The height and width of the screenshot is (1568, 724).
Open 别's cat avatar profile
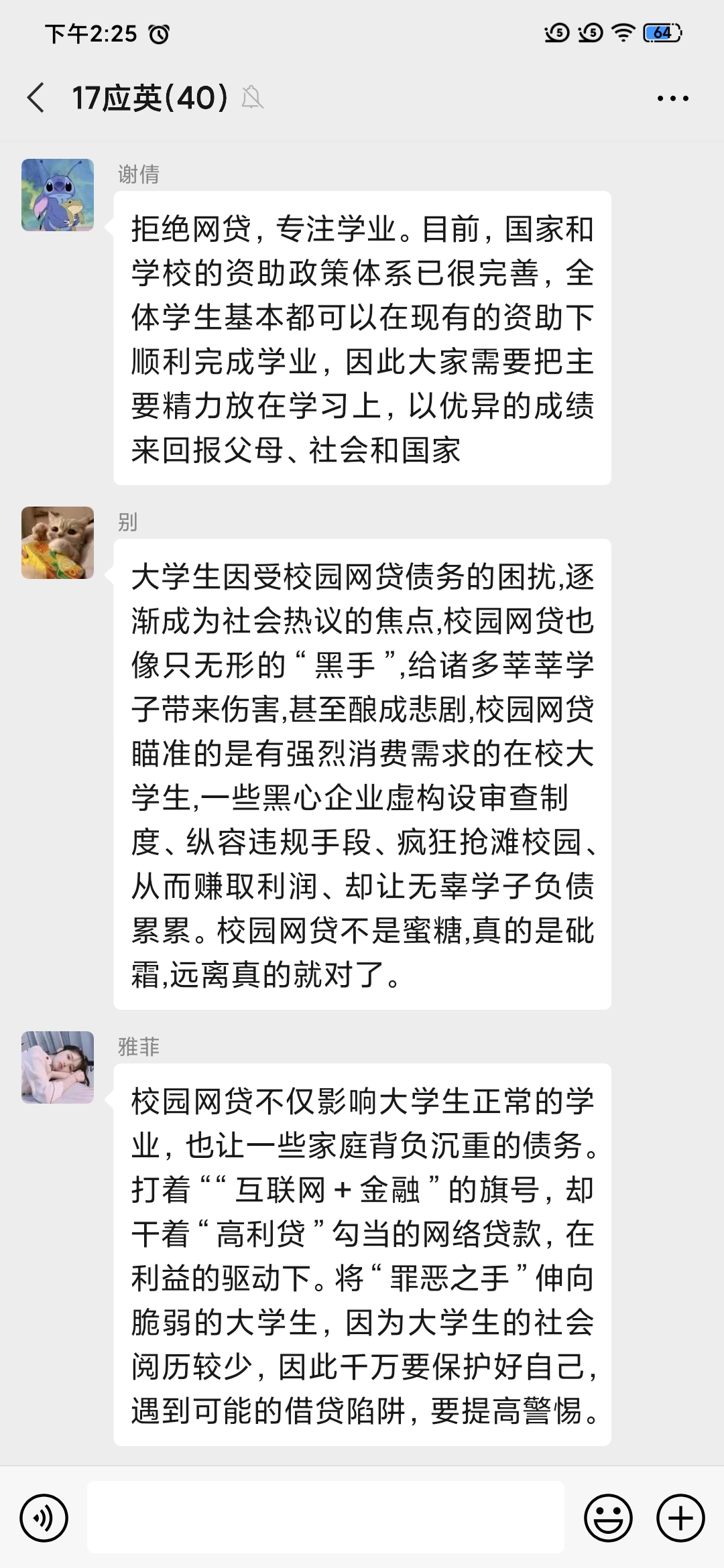coord(58,543)
